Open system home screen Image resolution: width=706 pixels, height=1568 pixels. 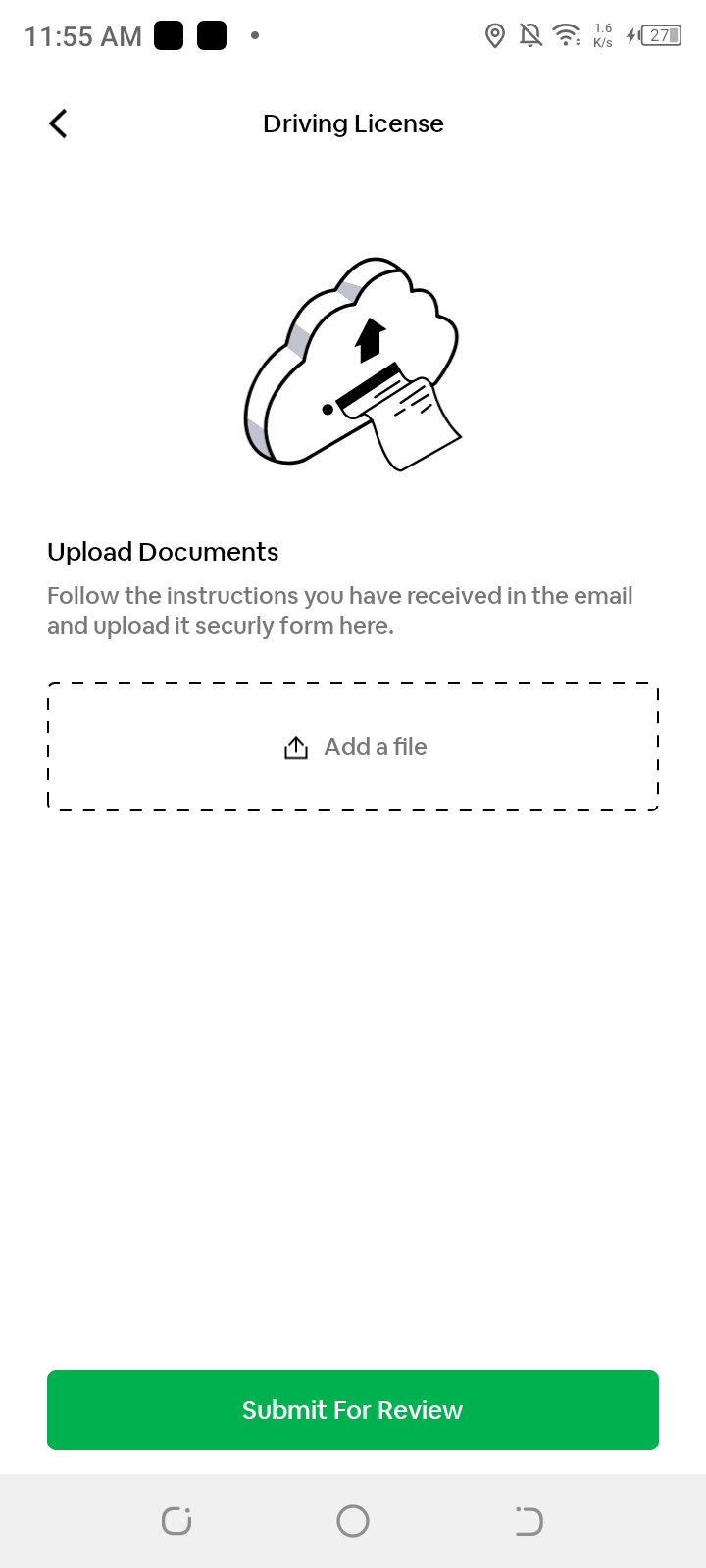[x=353, y=1521]
